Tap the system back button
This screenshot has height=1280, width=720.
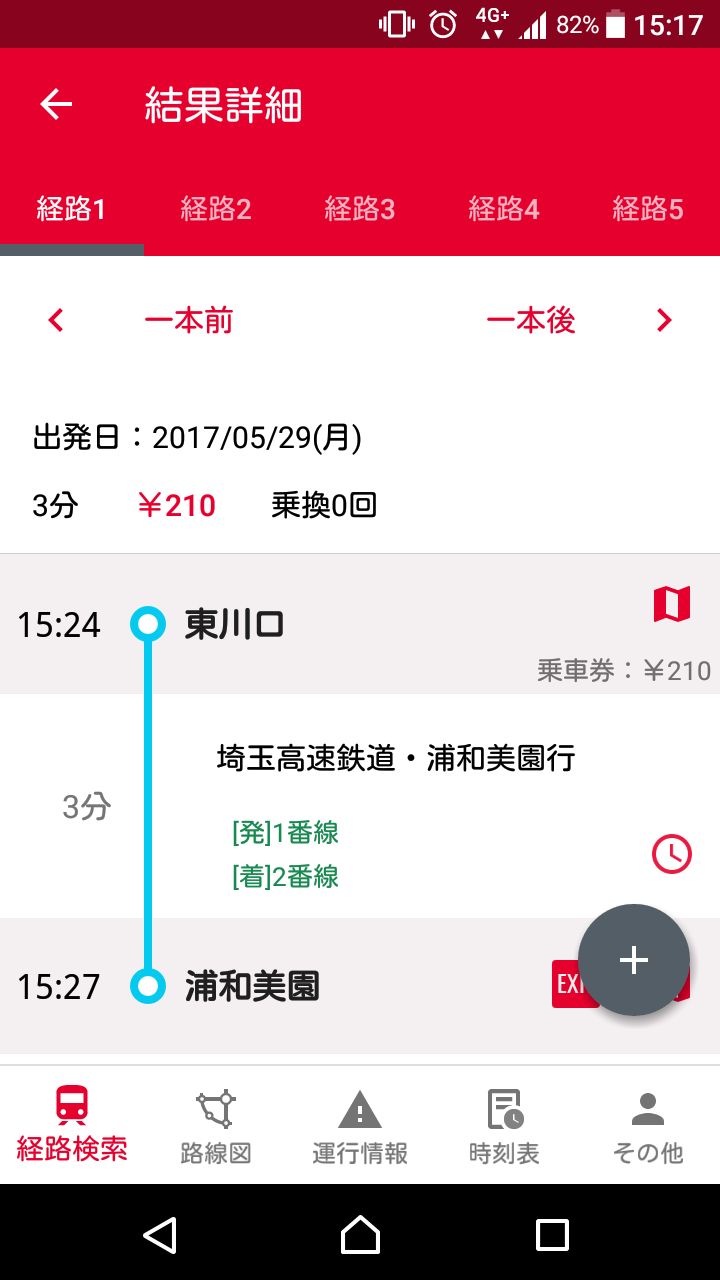click(160, 1234)
